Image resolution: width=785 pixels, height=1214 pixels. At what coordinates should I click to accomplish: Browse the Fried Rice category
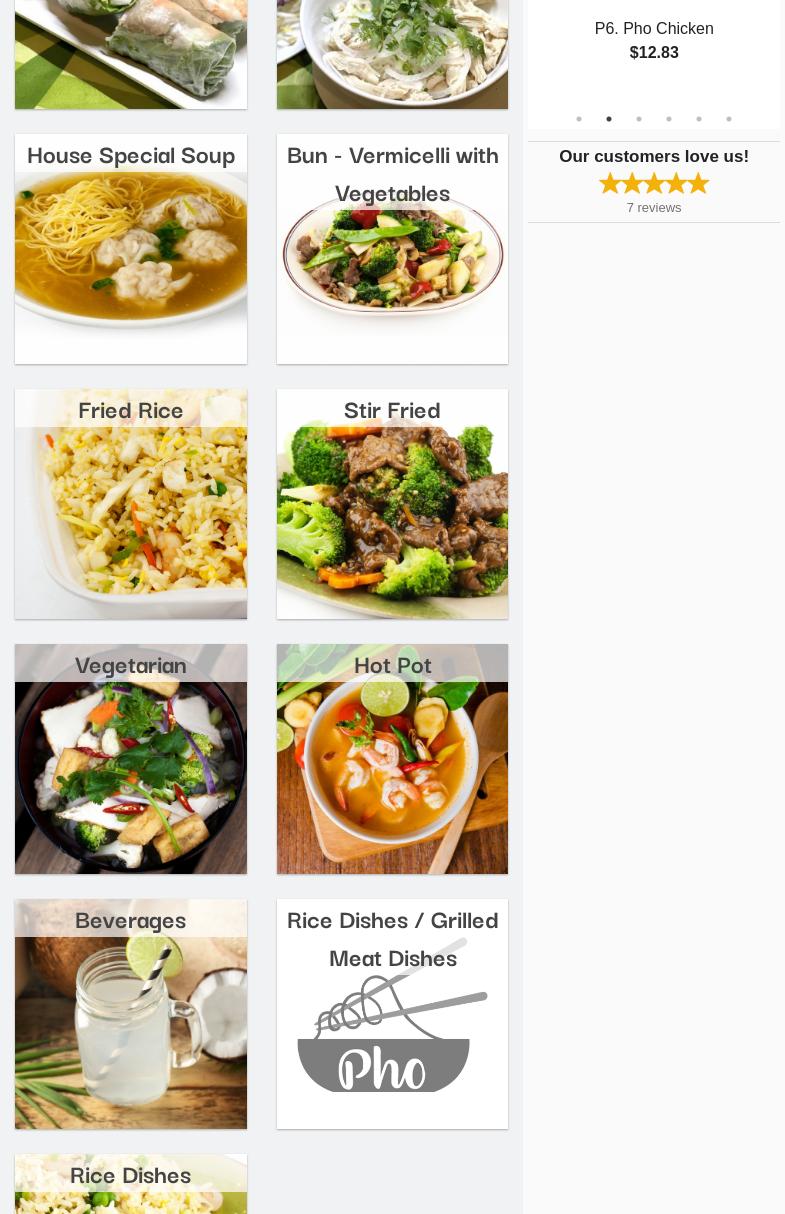(x=131, y=504)
